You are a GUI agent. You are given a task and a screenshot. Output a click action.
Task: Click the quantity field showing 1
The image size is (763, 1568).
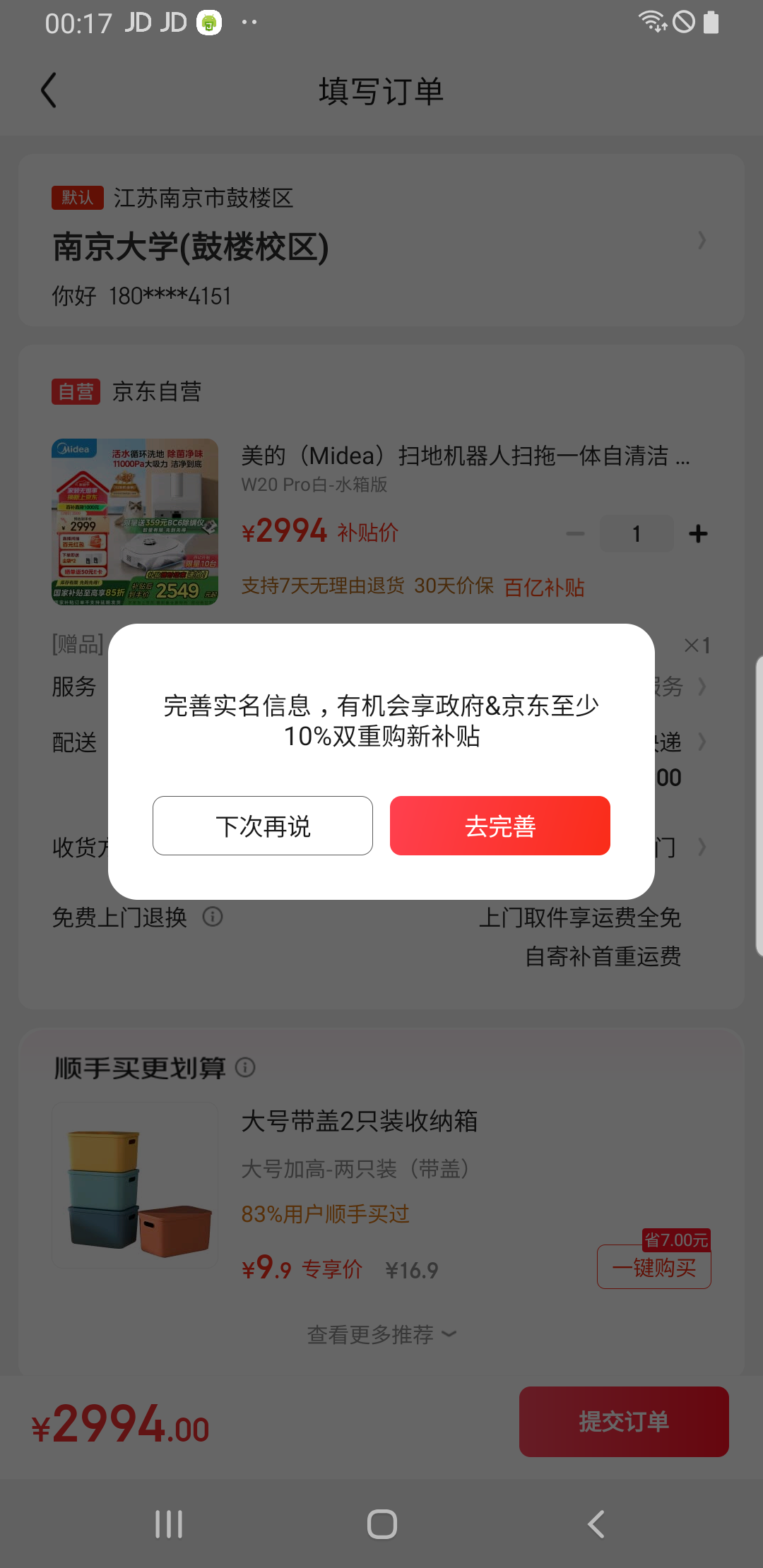pos(637,533)
